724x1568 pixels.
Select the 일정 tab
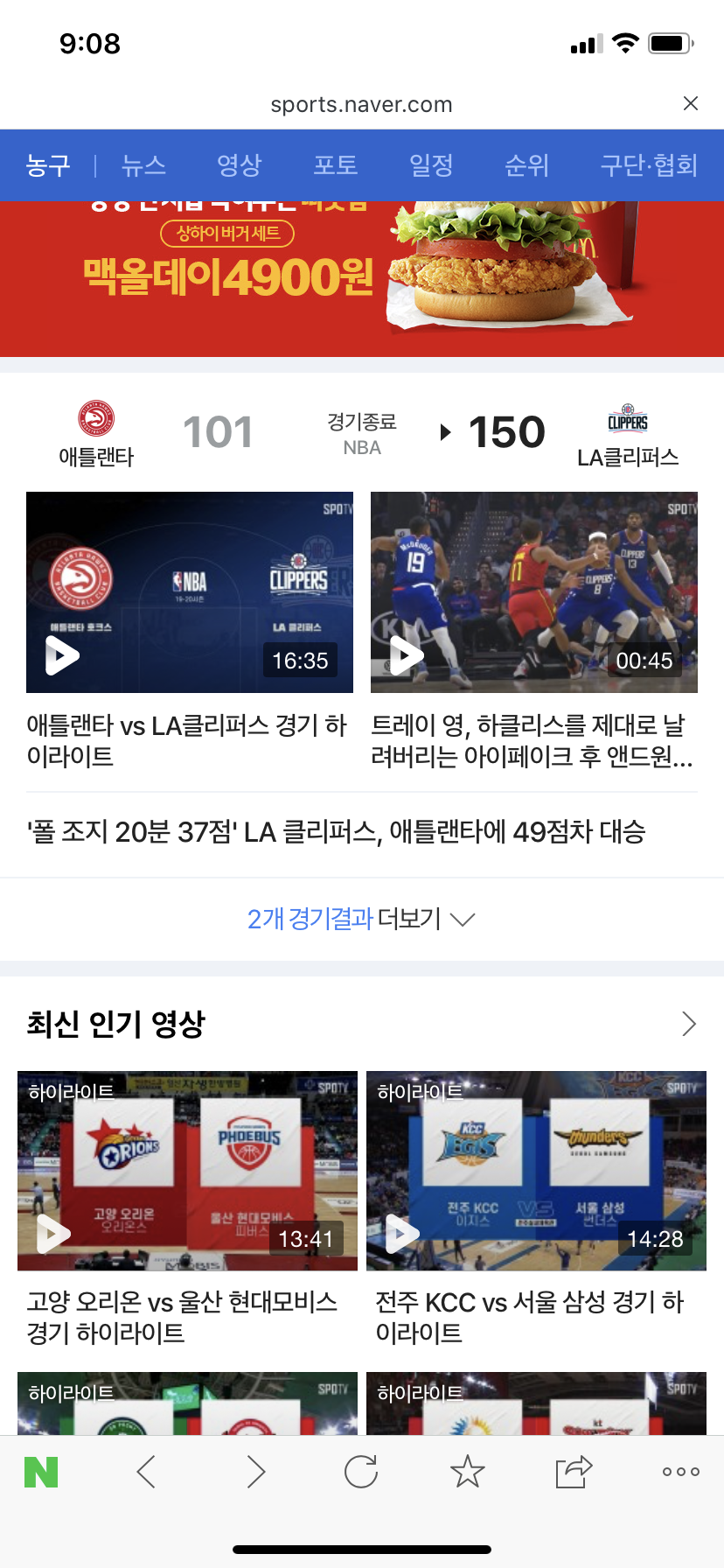coord(431,165)
